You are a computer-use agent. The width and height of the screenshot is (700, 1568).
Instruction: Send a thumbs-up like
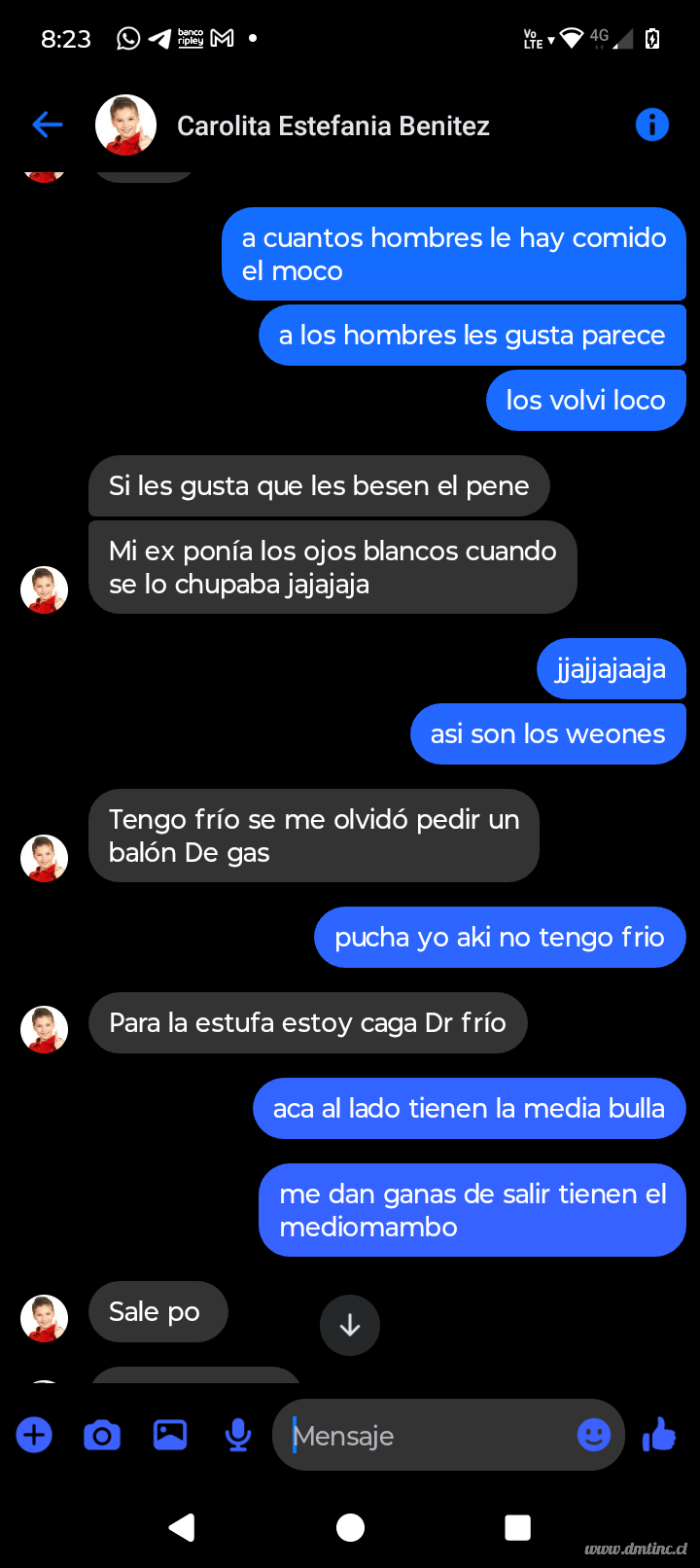tap(659, 1434)
